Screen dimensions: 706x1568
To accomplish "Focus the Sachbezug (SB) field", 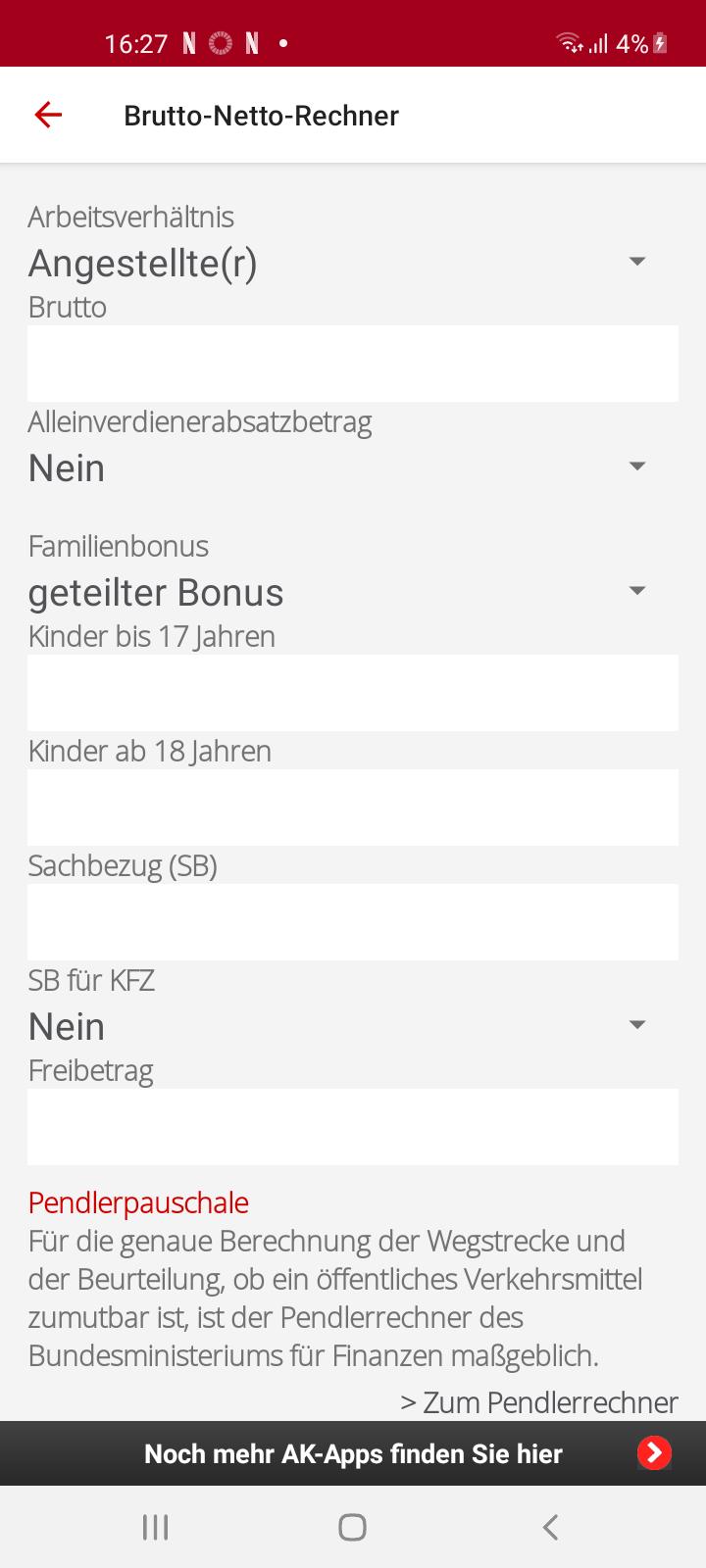I will click(352, 922).
